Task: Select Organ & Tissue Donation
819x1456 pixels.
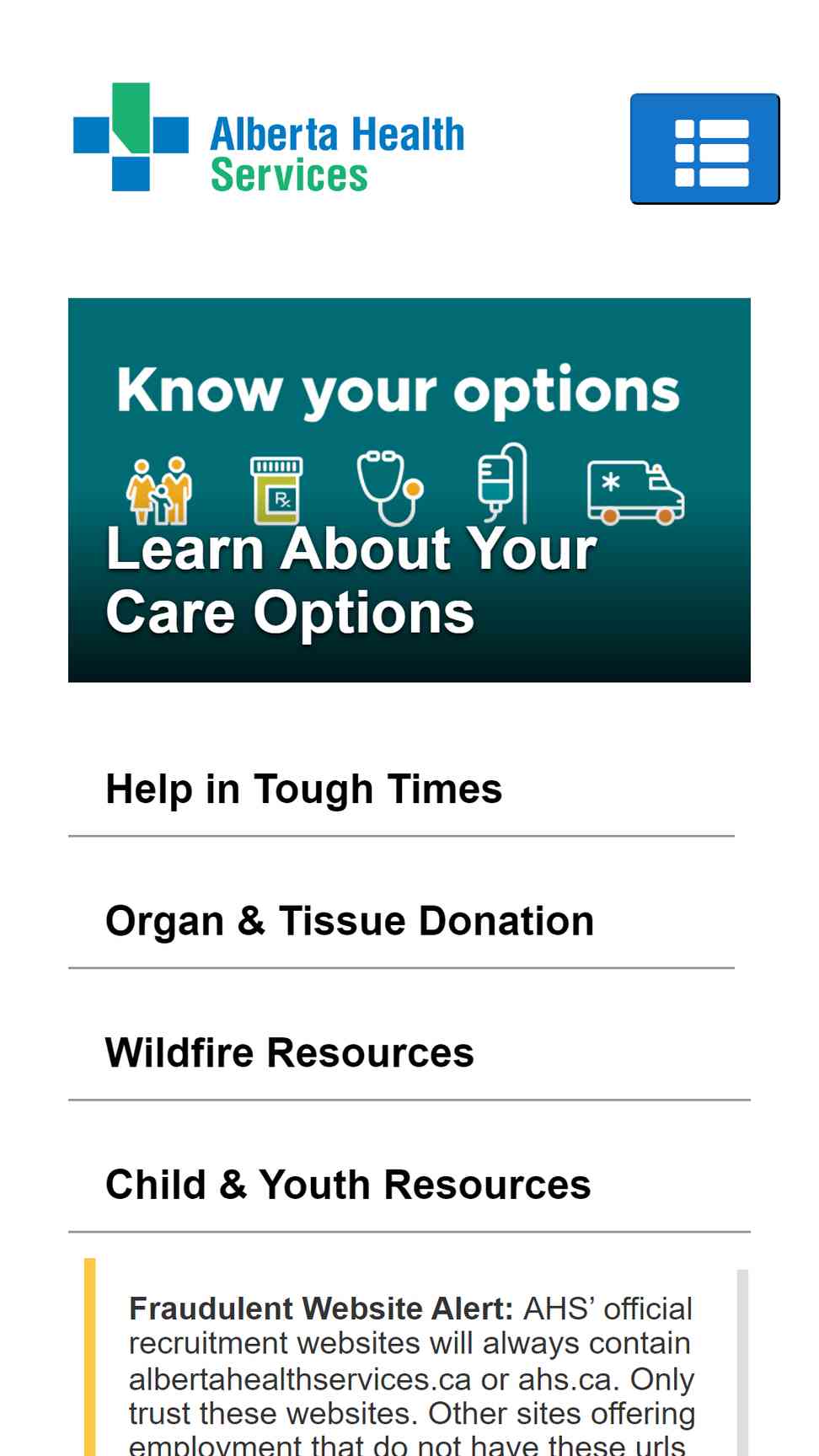Action: (x=350, y=921)
